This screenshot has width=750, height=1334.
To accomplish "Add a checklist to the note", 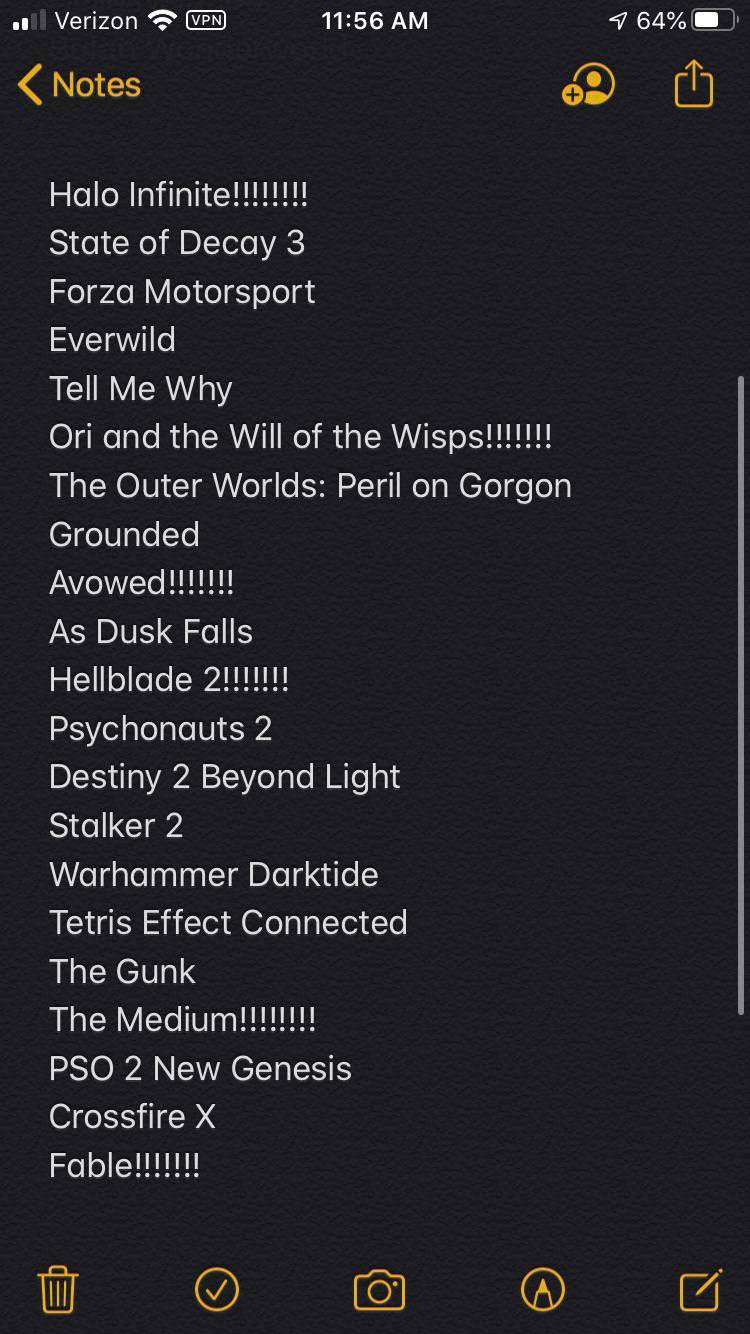I will 217,1289.
